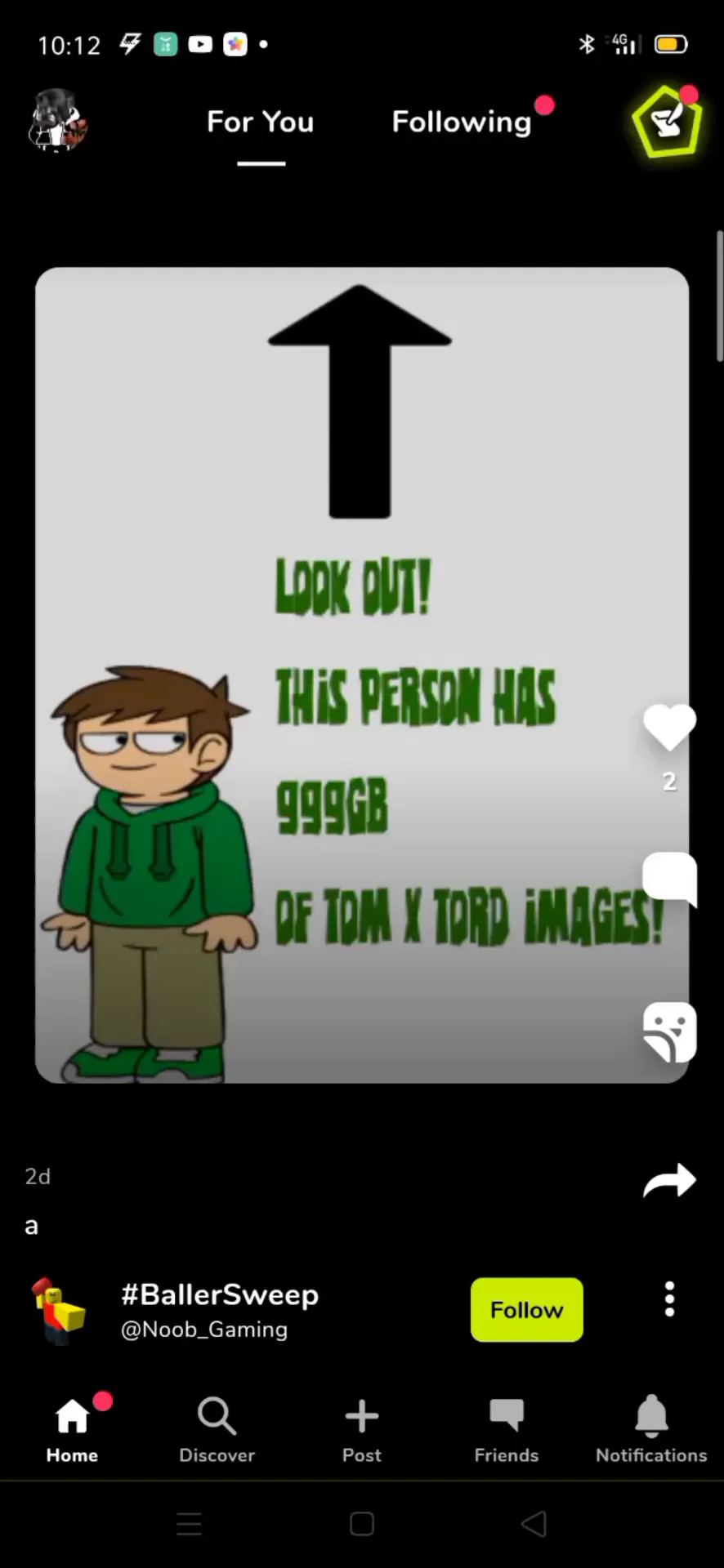
Task: Tap the system back button
Action: (x=534, y=1524)
